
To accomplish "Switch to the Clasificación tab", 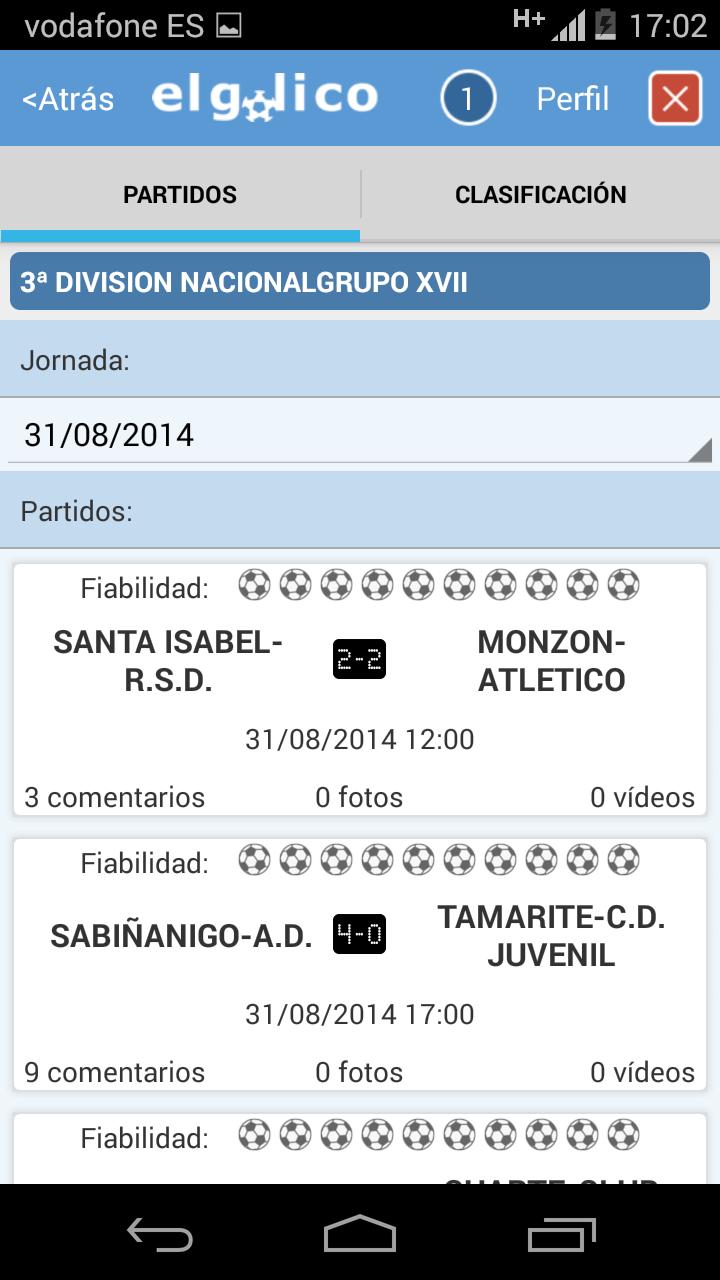I will pyautogui.click(x=540, y=194).
